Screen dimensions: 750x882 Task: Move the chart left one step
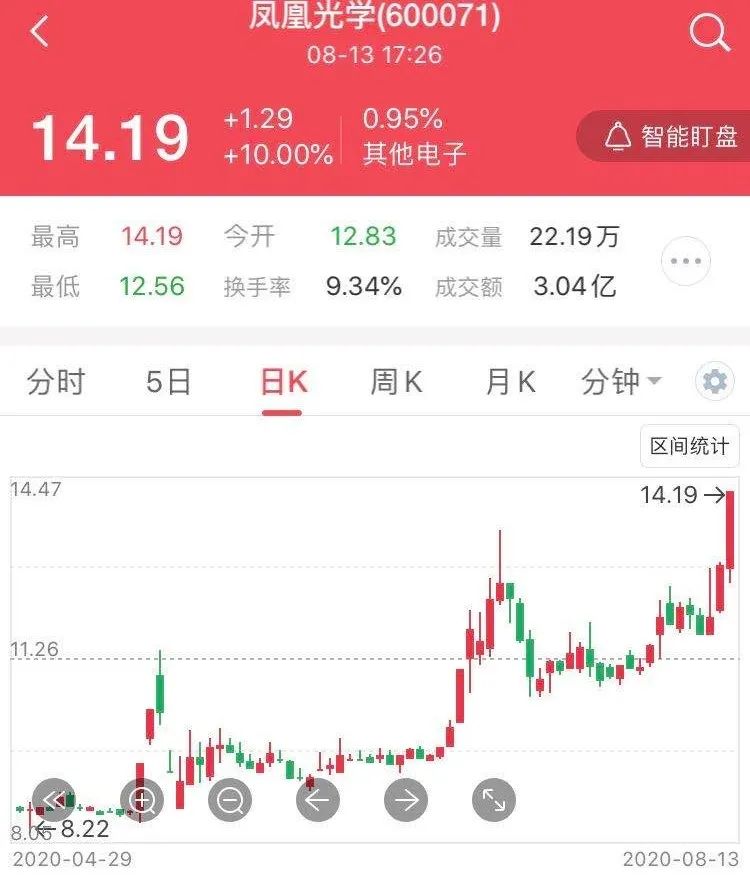[318, 800]
